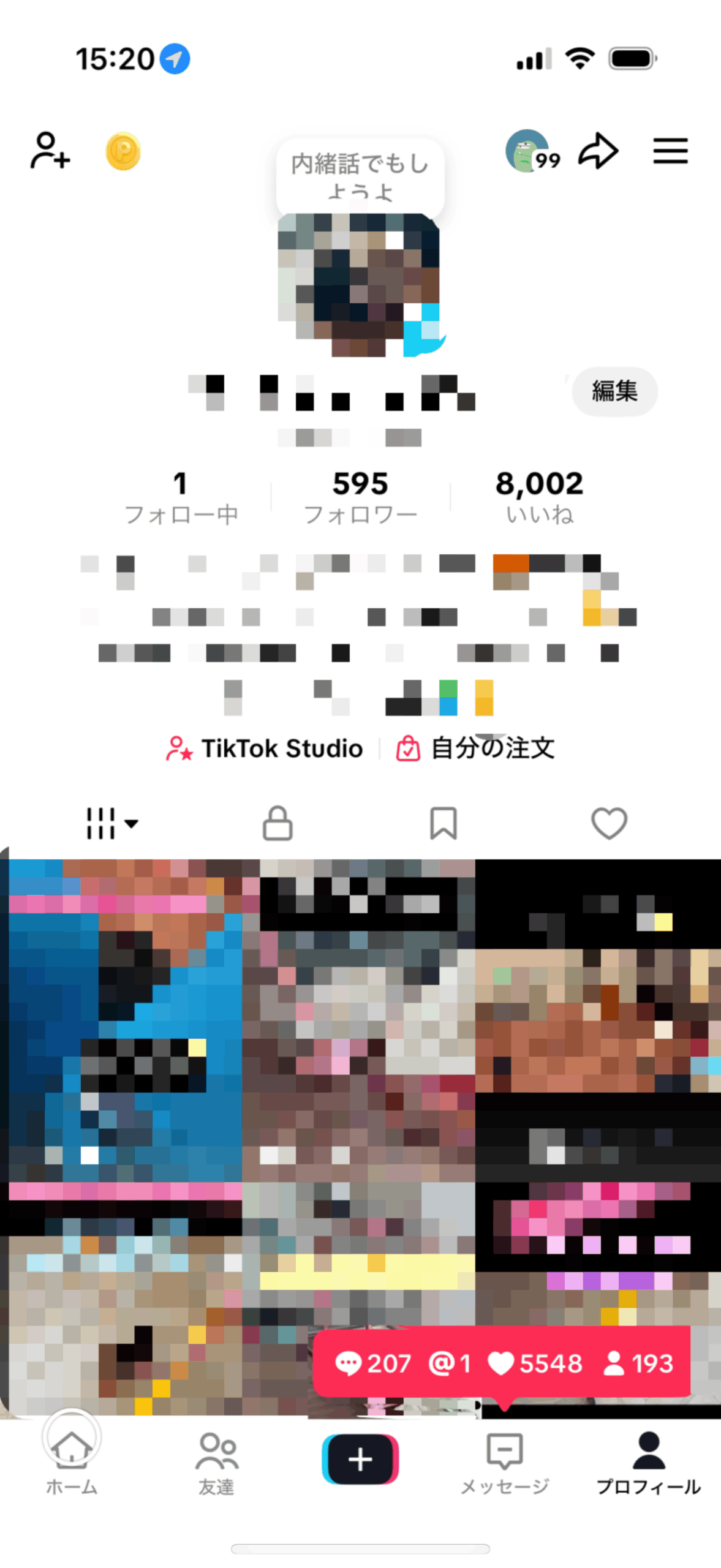Open the add friends icon
Viewport: 721px width, 1568px height.
click(50, 150)
